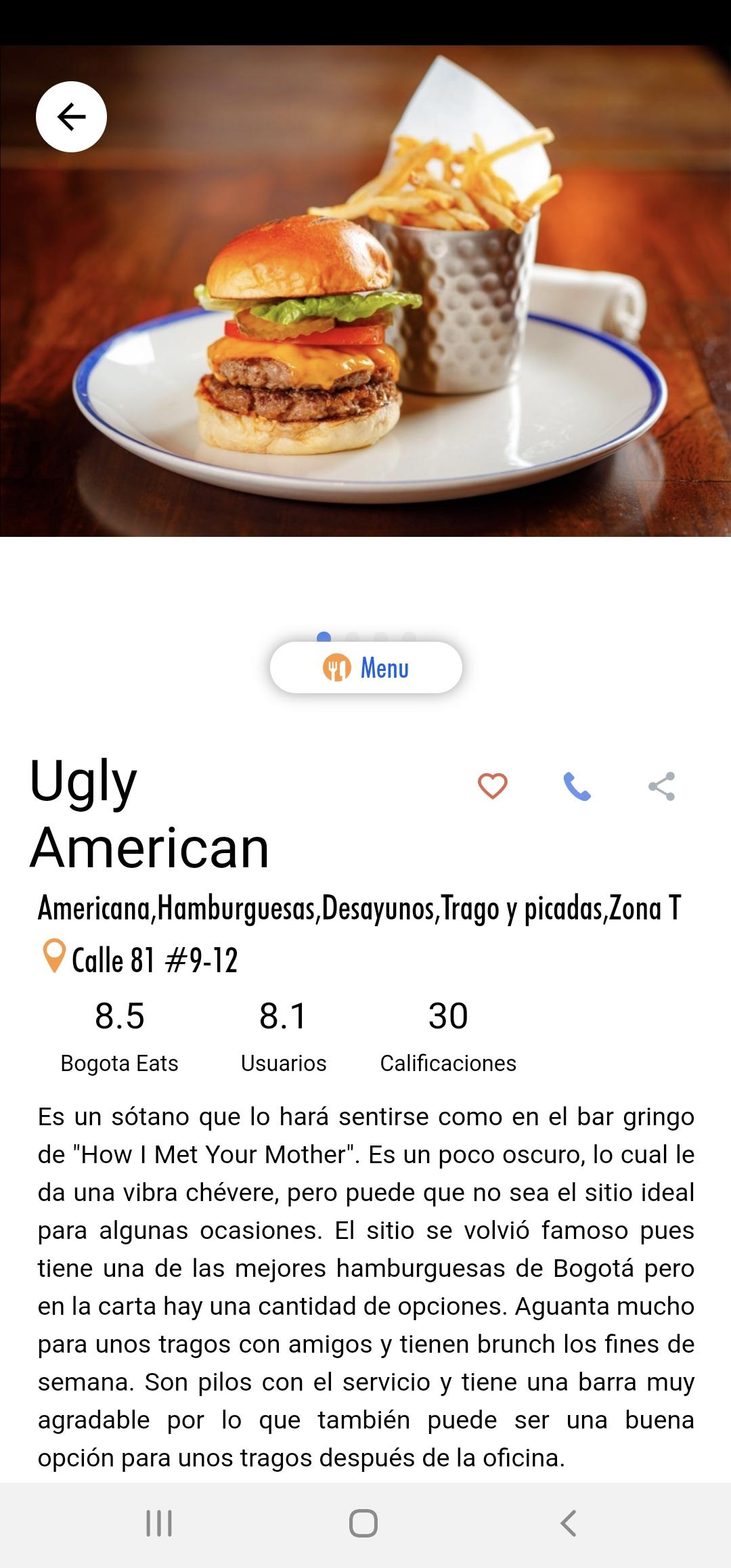
Task: Select the first carousel indicator dot
Action: pos(323,636)
